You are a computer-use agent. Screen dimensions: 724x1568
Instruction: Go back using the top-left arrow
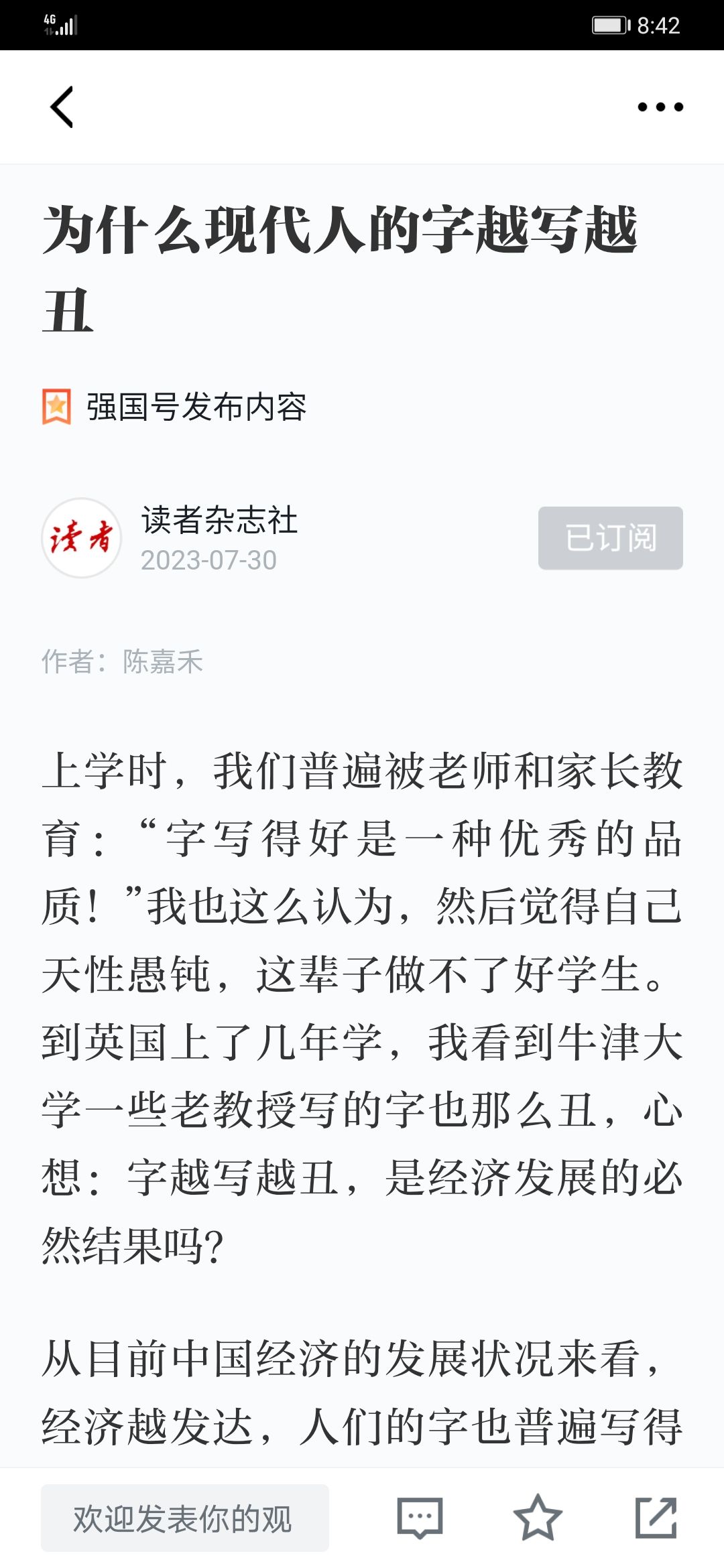tap(62, 107)
